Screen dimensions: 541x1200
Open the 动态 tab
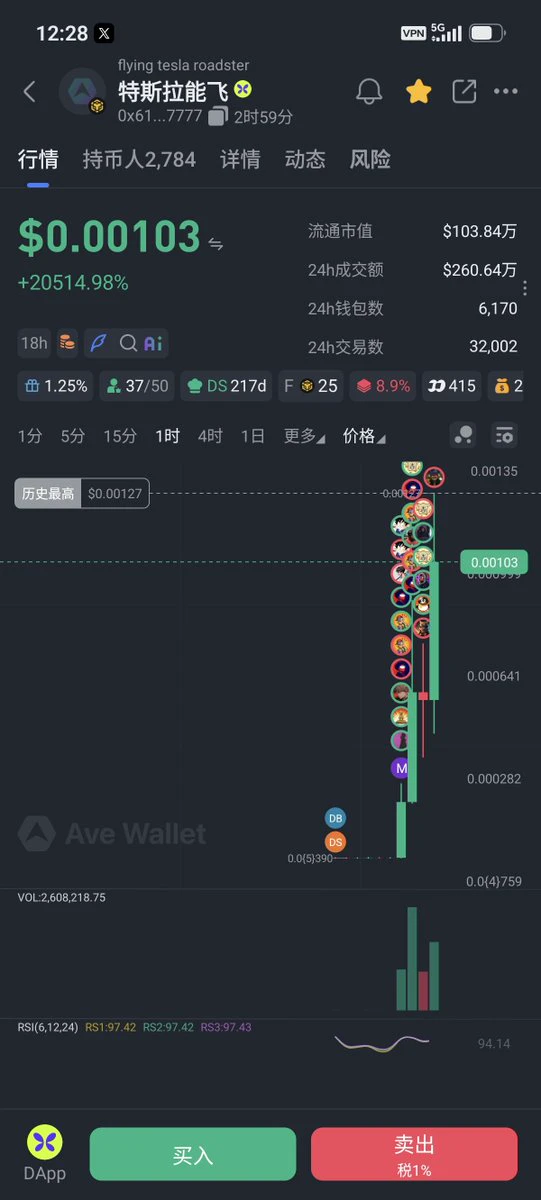pos(305,159)
